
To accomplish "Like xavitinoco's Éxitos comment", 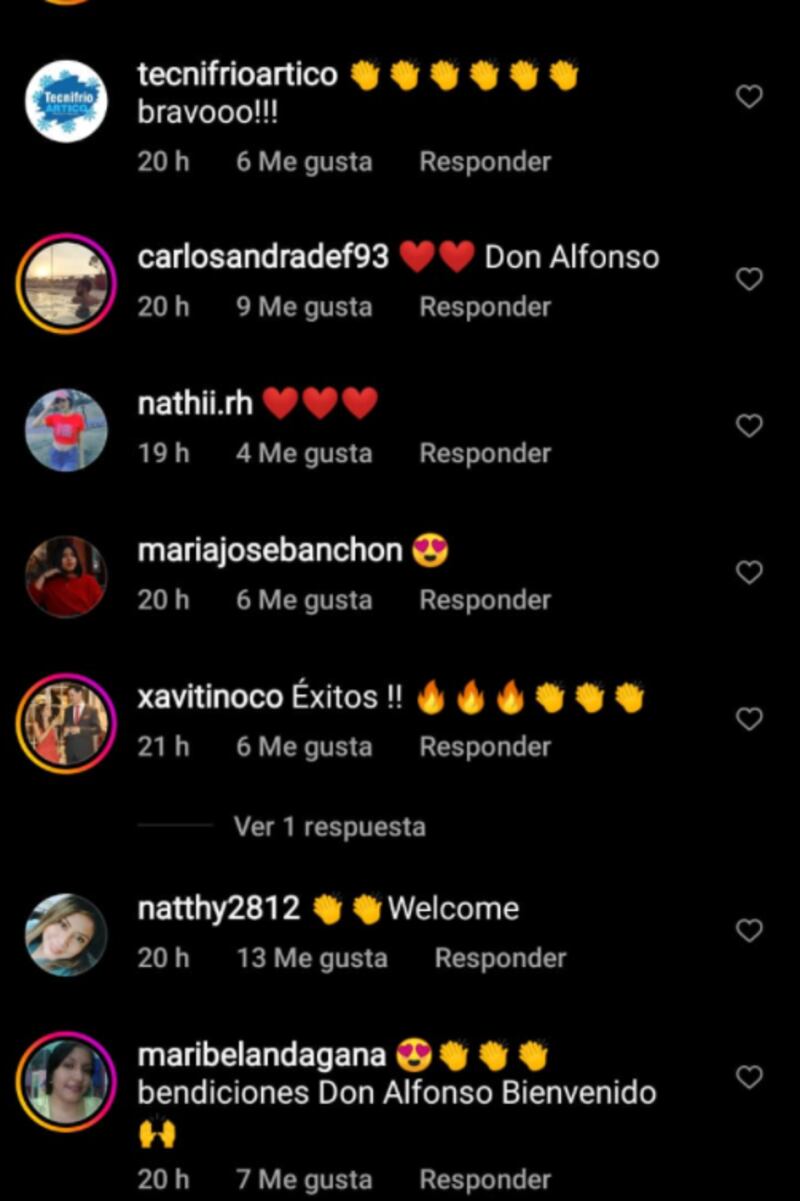I will pyautogui.click(x=749, y=719).
